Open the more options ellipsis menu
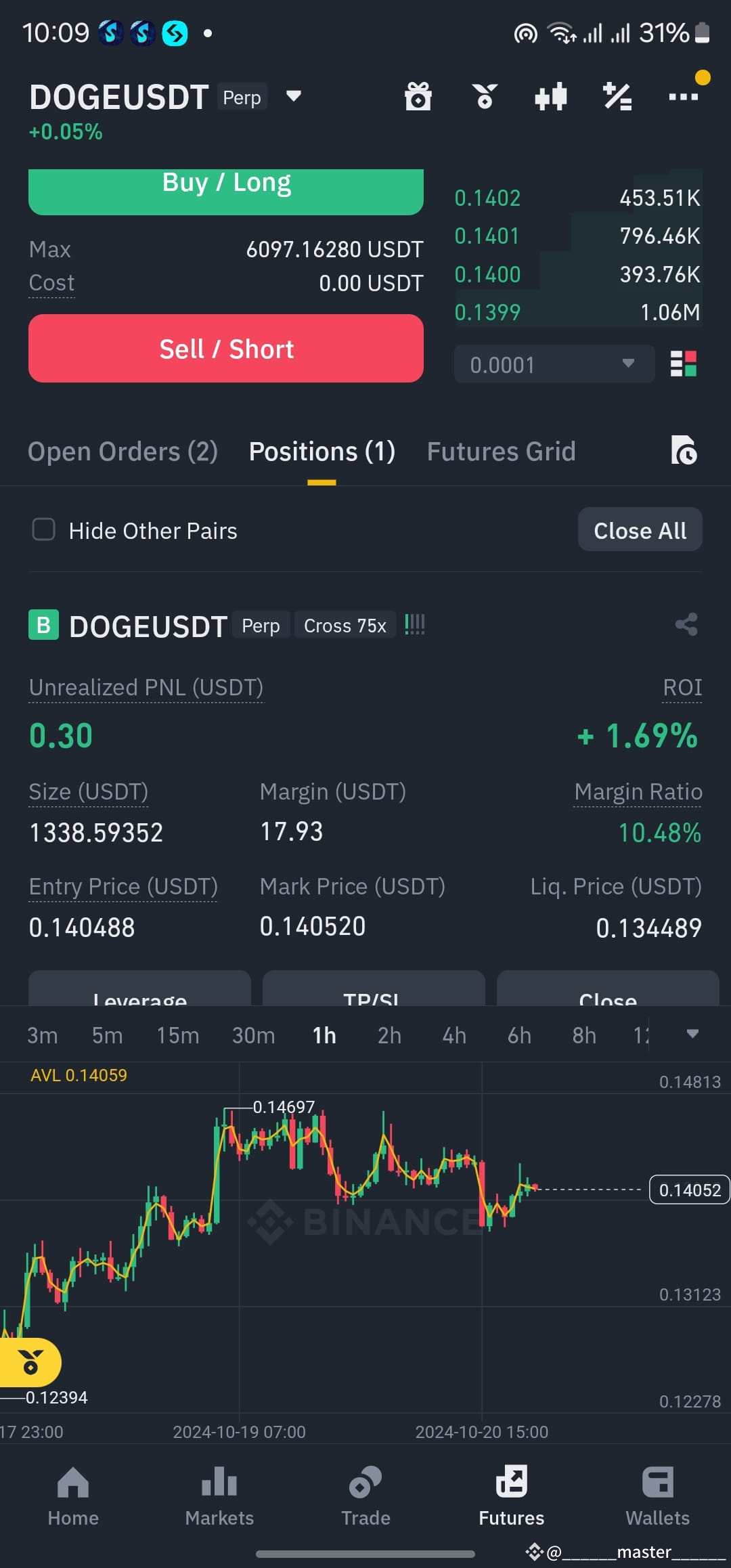This screenshot has height=1568, width=731. (683, 96)
